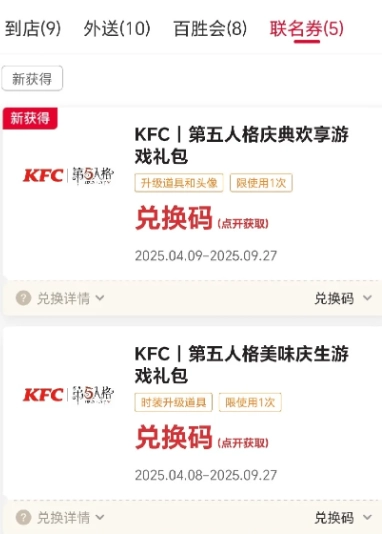Switch to the 到店(9) tab
Image resolution: width=382 pixels, height=534 pixels.
point(33,29)
